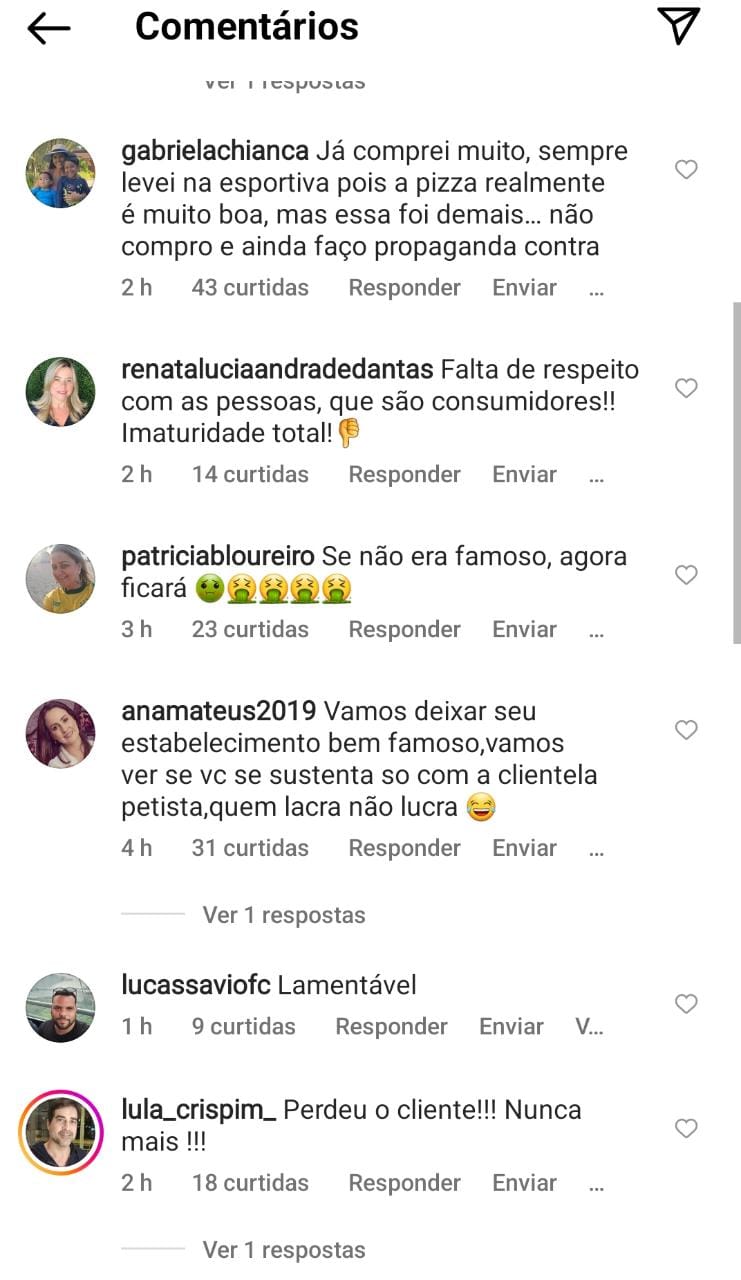Like lula_crispim_'s comment
741x1280 pixels.
(686, 1129)
